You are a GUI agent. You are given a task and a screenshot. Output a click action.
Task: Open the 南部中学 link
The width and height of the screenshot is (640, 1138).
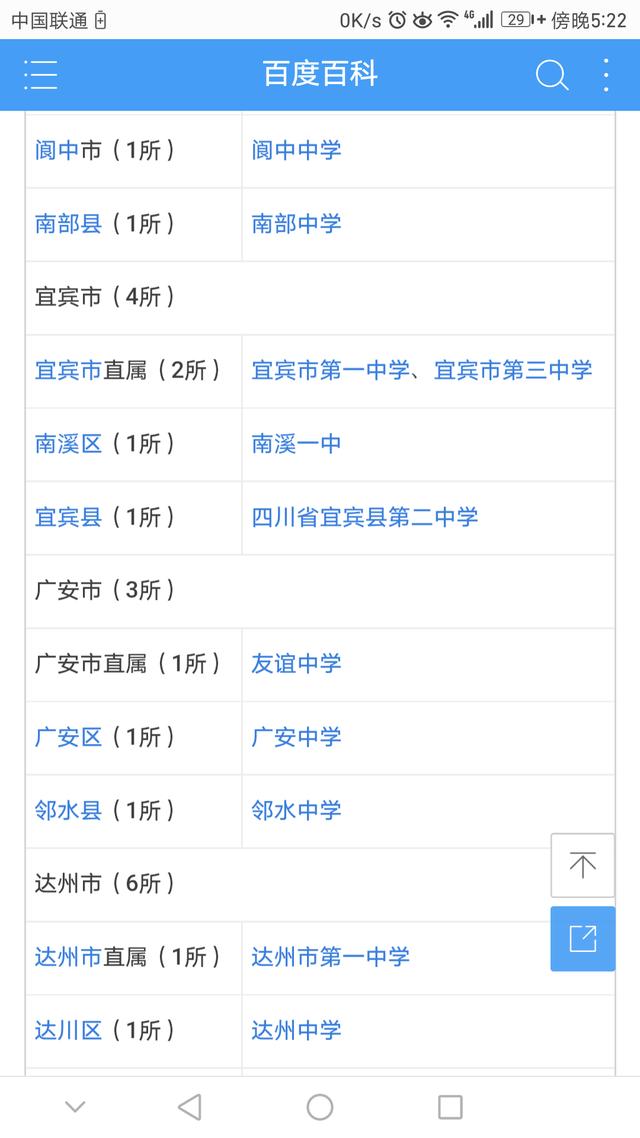(296, 224)
